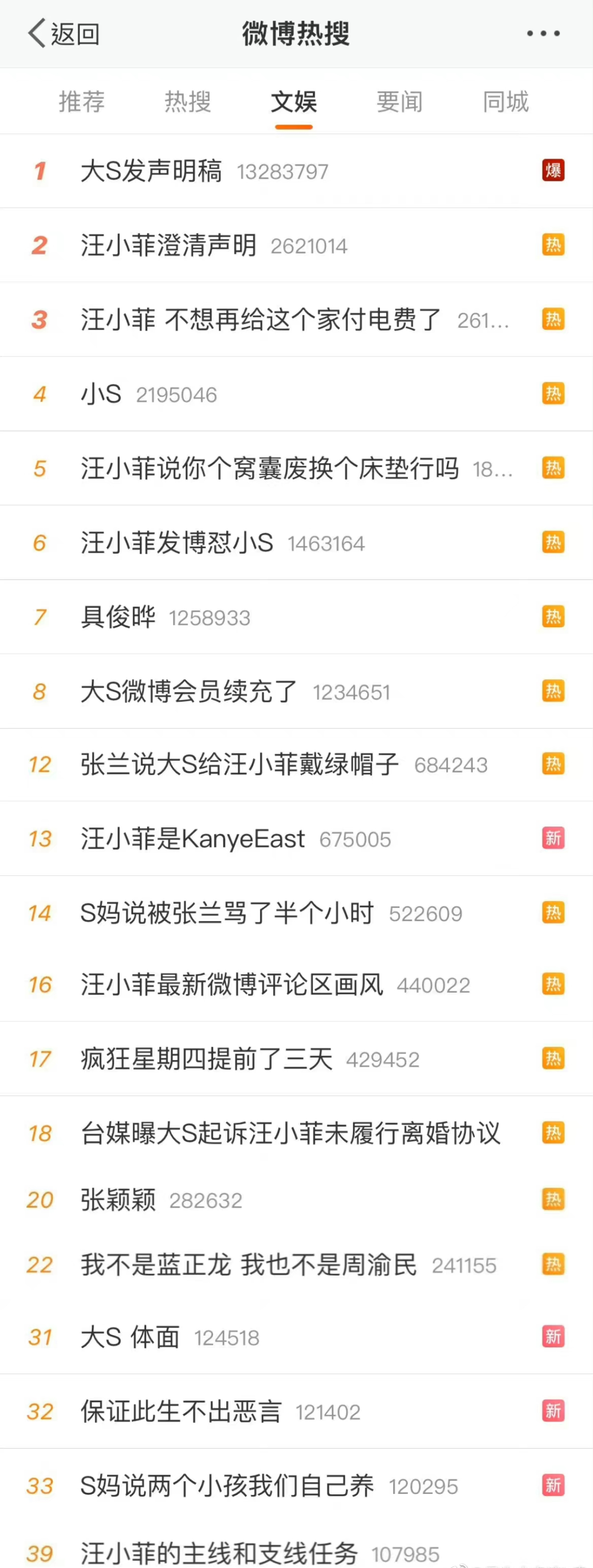The height and width of the screenshot is (1568, 593).
Task: Open topic 大S微博会员续充了
Action: coord(189,691)
